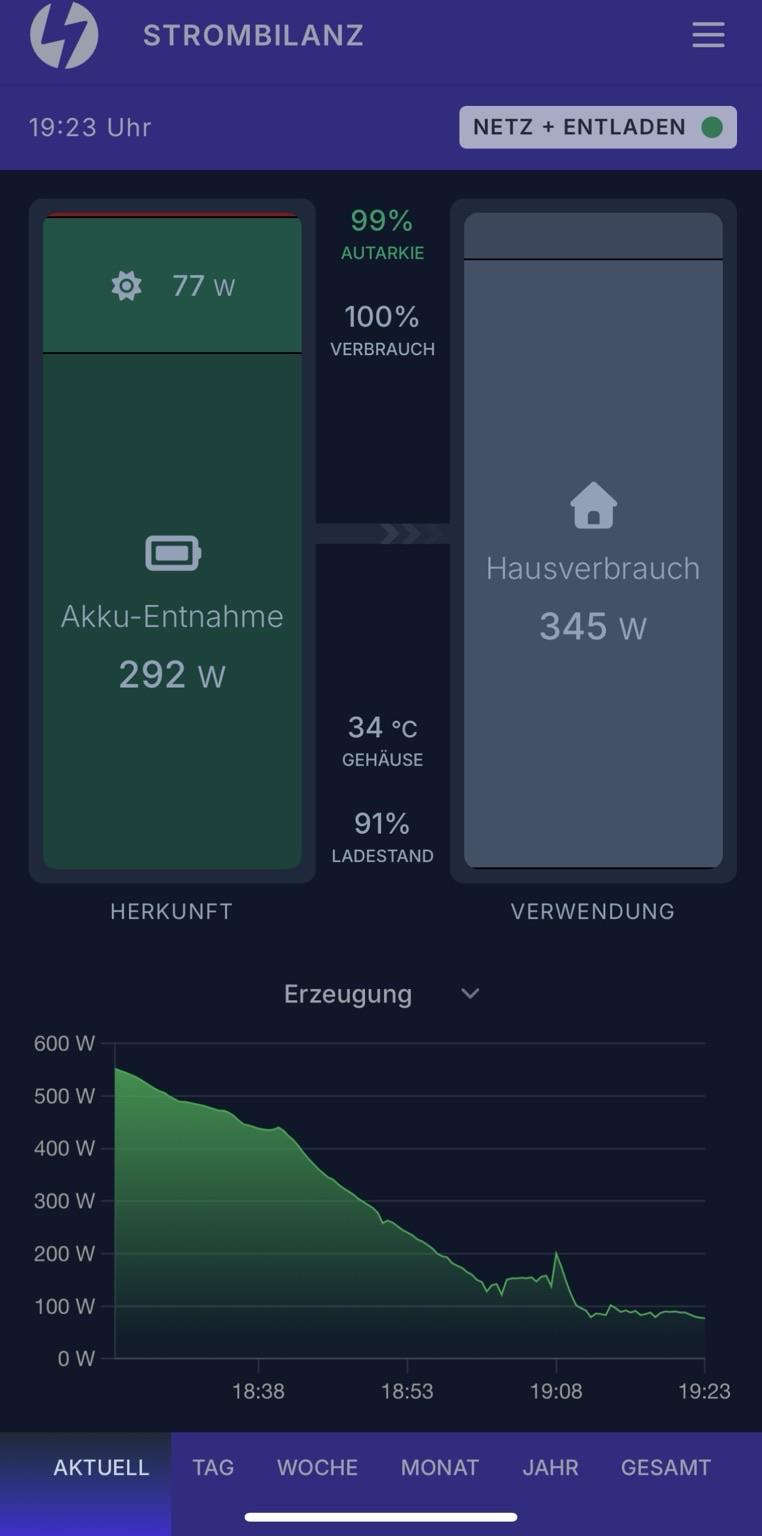
Task: Open the hamburger menu
Action: pos(708,35)
